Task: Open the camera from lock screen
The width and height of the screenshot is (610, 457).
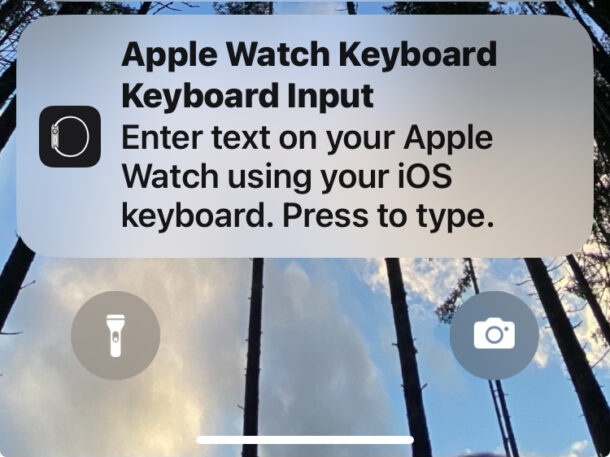Action: pyautogui.click(x=494, y=336)
